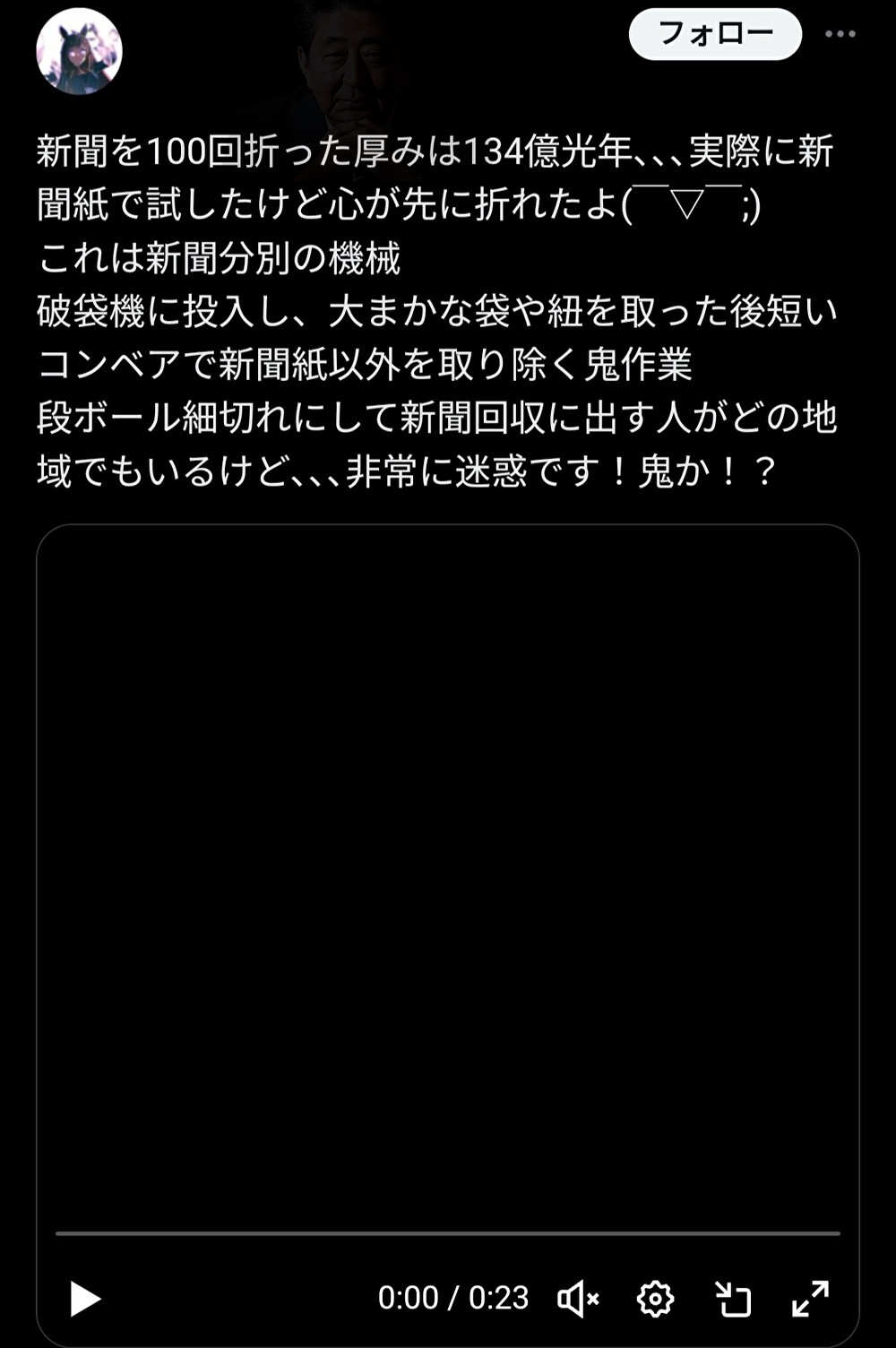
Task: Toggle picture-in-picture for the video
Action: pos(733,1298)
